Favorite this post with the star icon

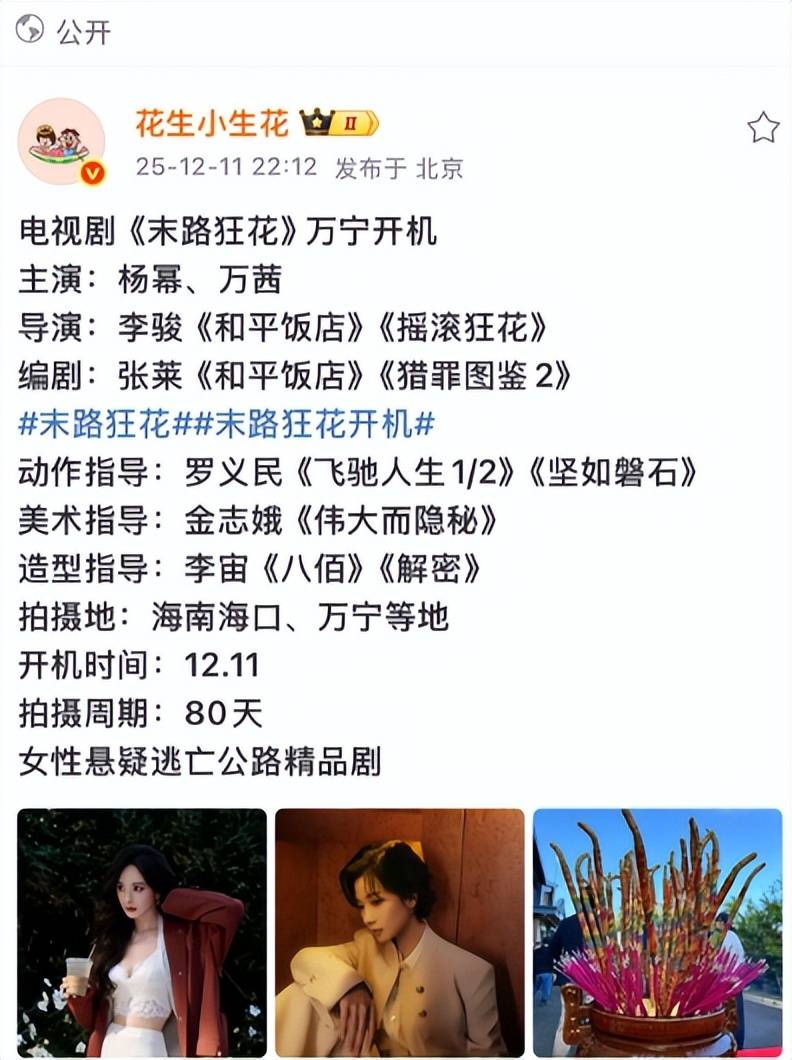click(x=763, y=127)
